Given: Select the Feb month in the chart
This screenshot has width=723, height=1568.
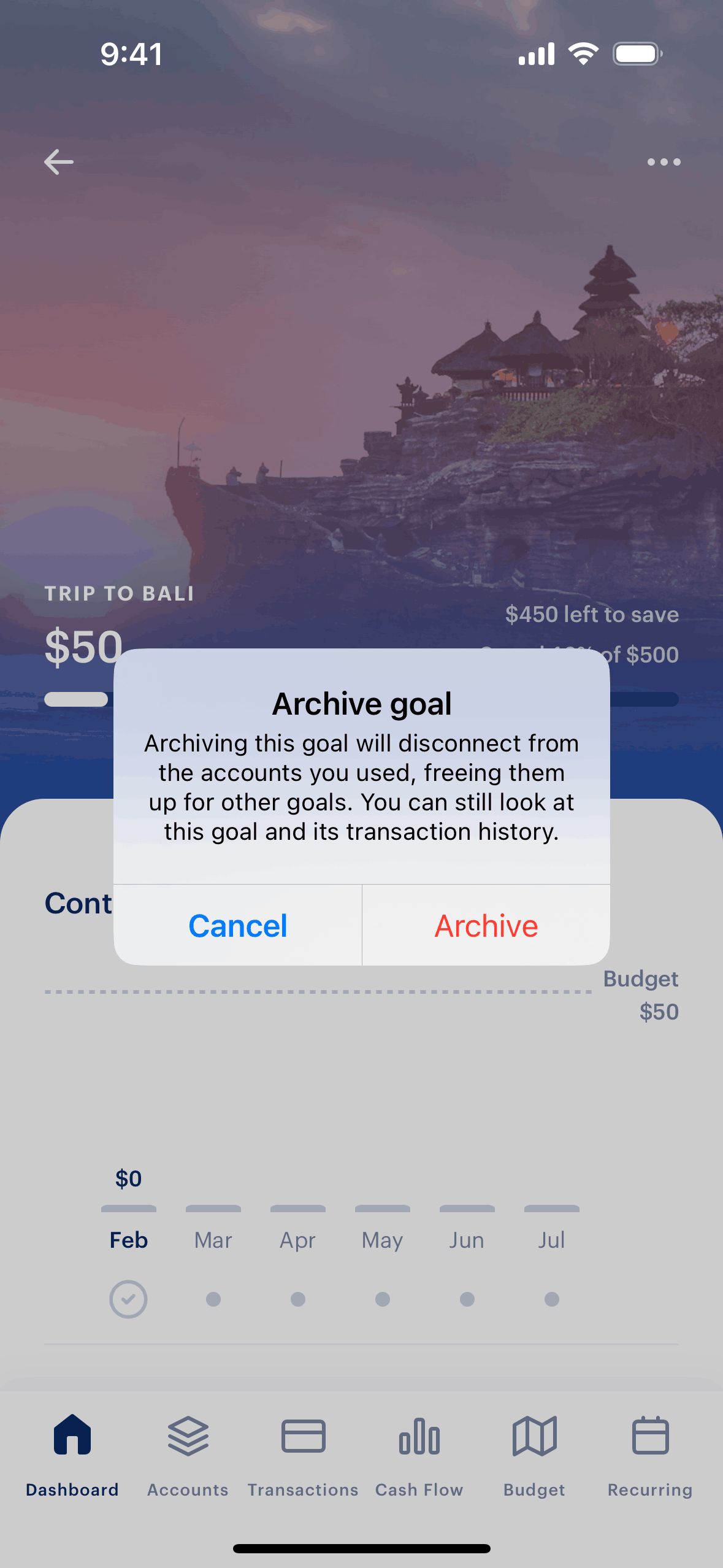Looking at the screenshot, I should (129, 1240).
